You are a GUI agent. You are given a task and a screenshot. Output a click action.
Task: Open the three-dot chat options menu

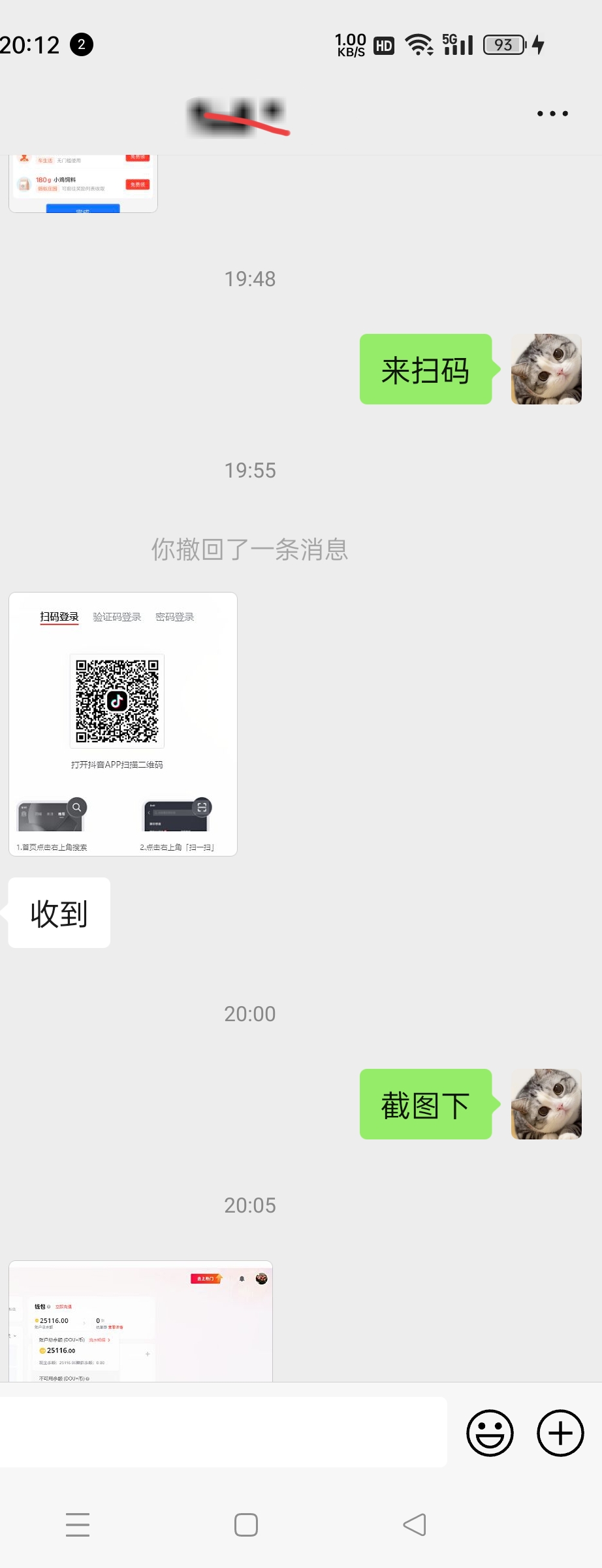(x=552, y=114)
